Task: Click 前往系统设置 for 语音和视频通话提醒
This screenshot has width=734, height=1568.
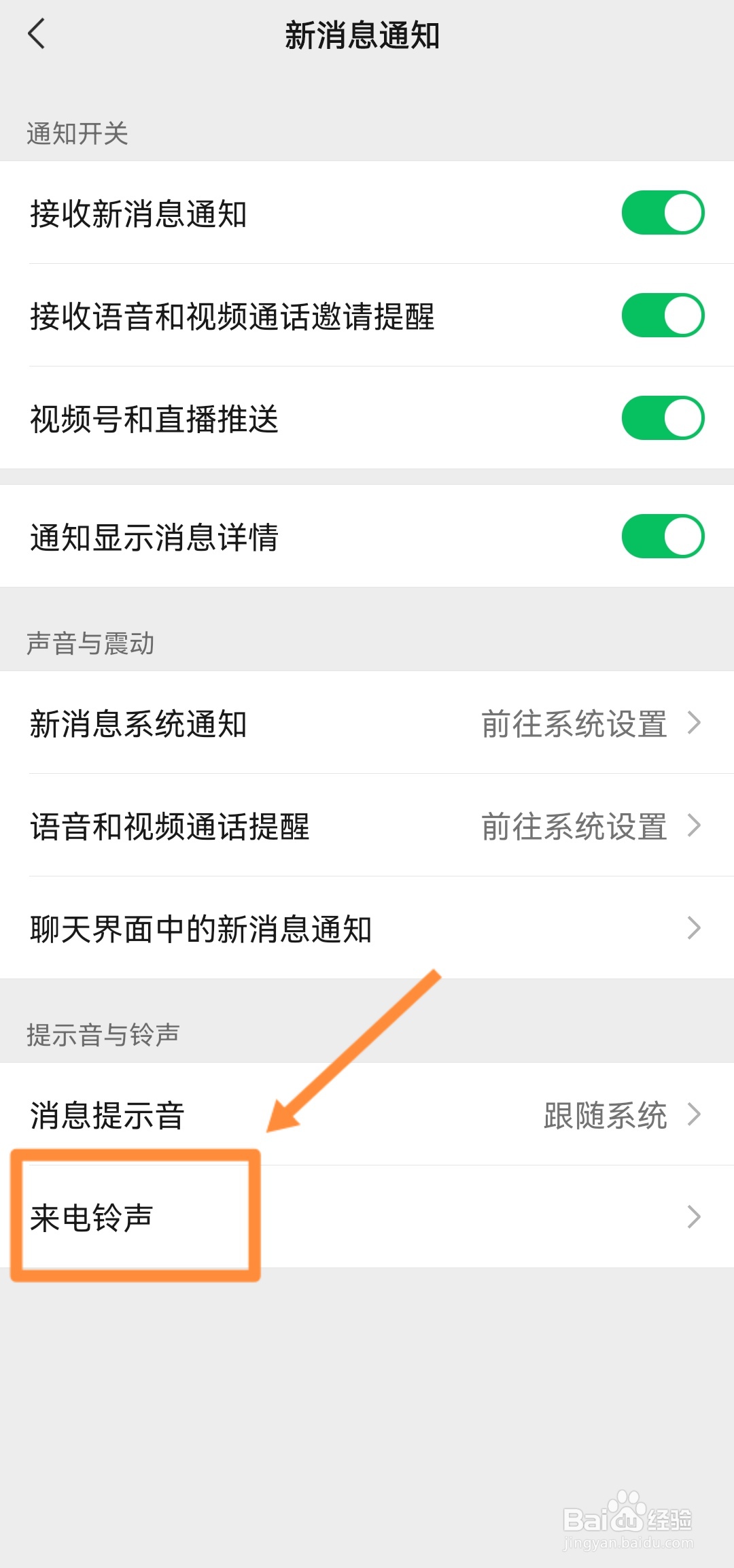Action: pyautogui.click(x=574, y=826)
